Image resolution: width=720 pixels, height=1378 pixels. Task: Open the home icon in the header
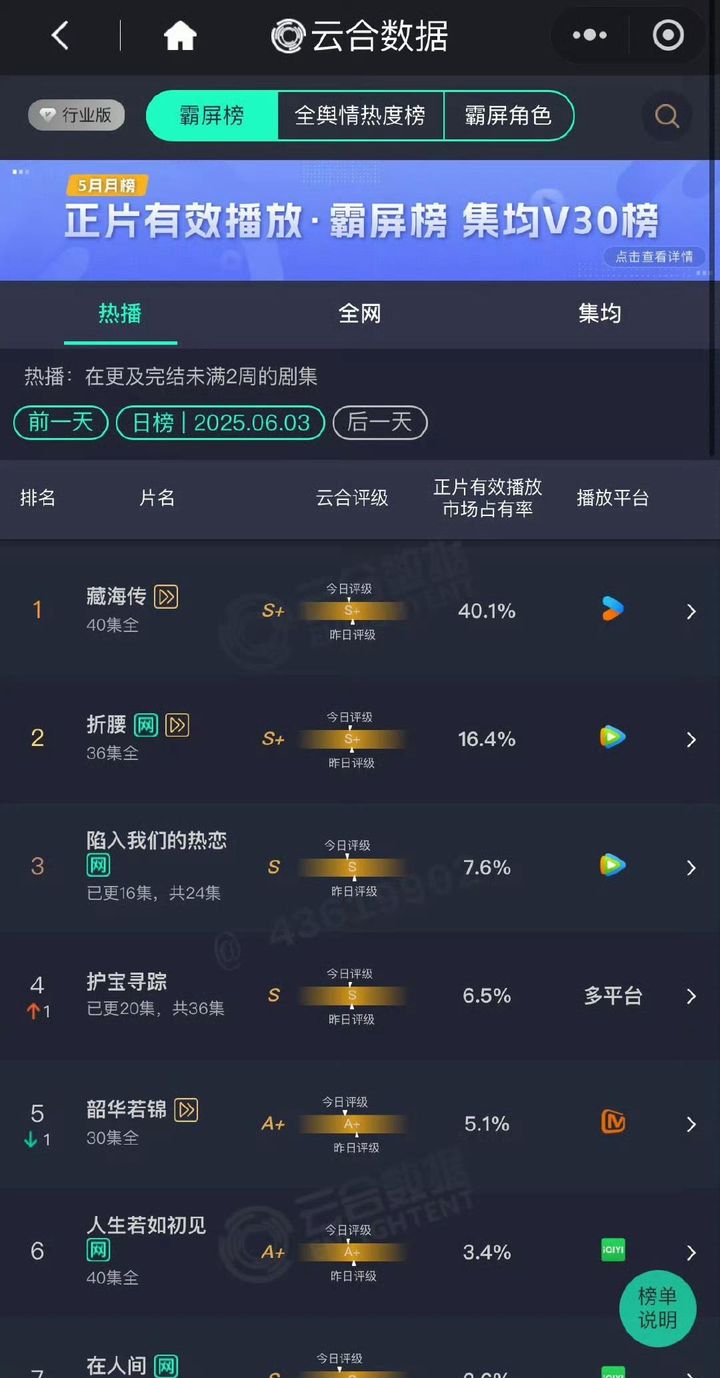pyautogui.click(x=180, y=37)
